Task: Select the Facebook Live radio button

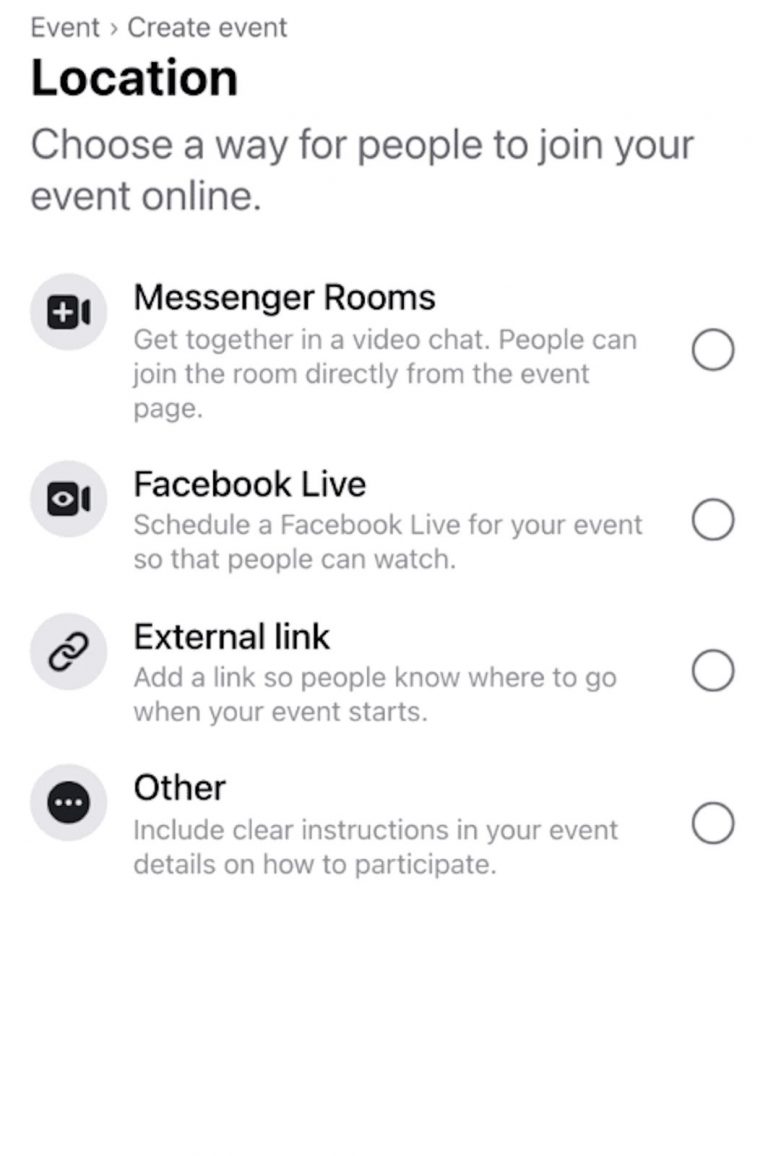Action: [x=714, y=517]
